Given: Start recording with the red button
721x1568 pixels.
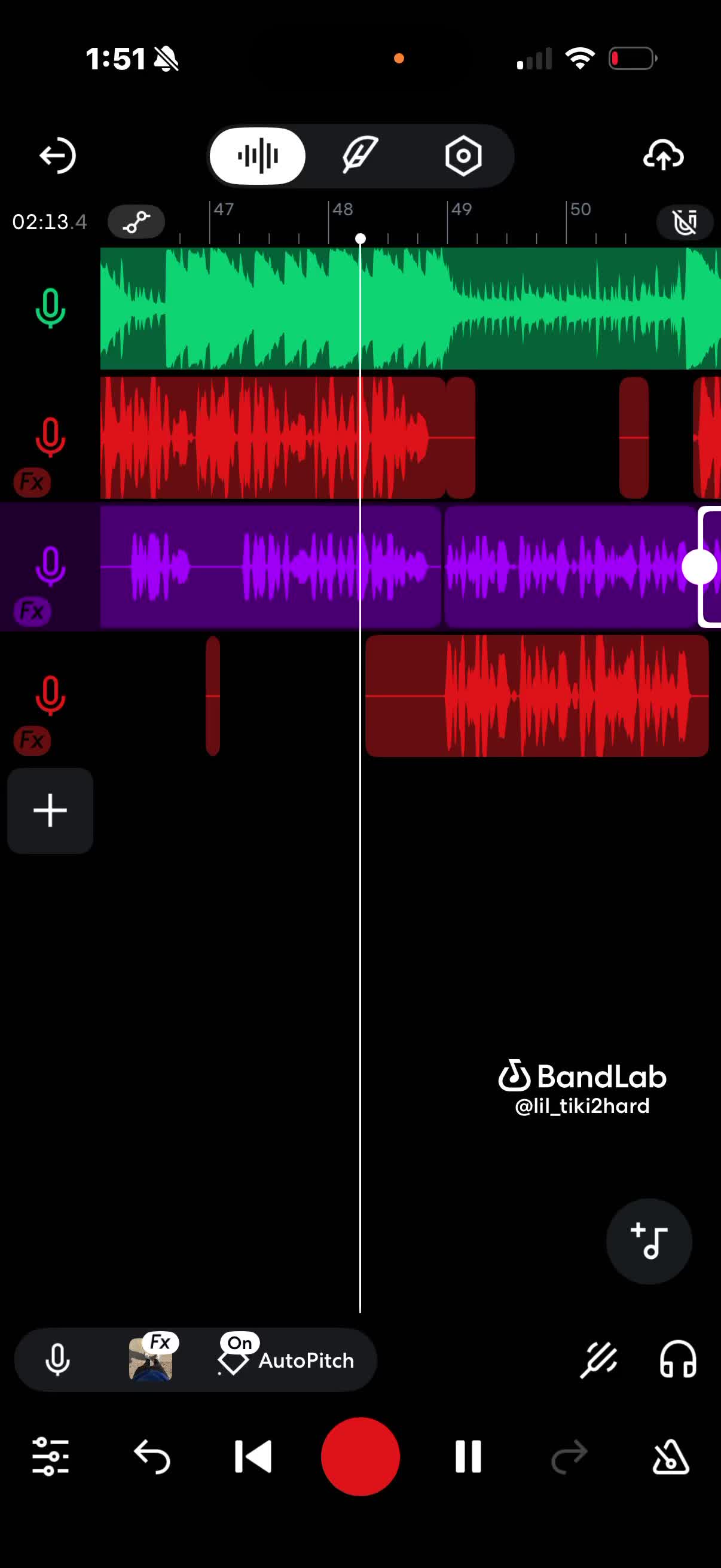Looking at the screenshot, I should tap(360, 1456).
